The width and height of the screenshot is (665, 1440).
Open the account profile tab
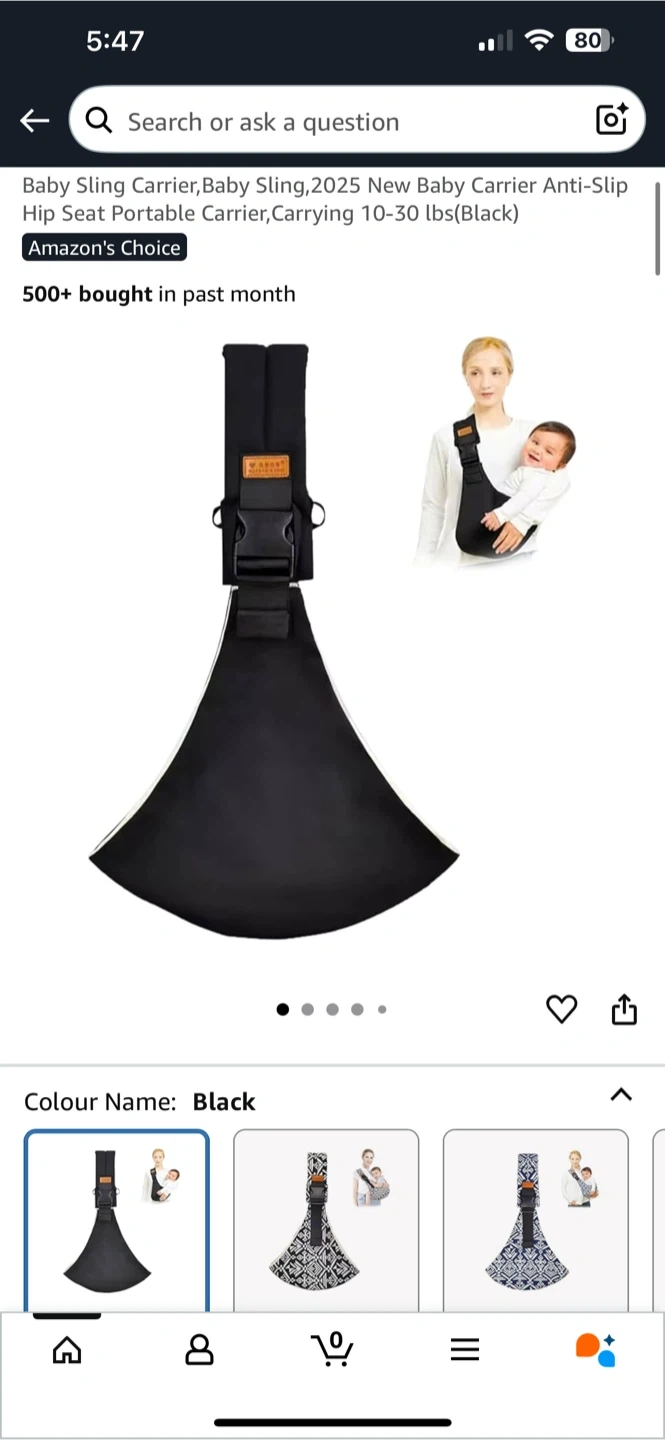(200, 1350)
